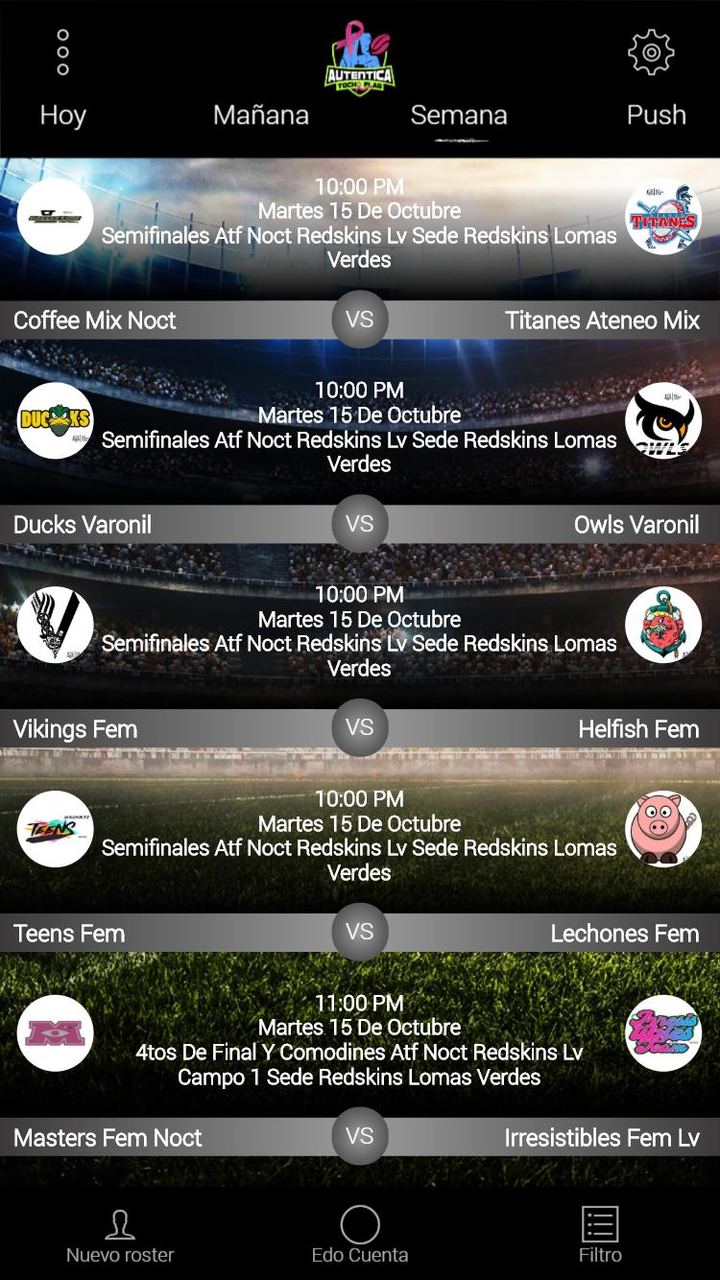The width and height of the screenshot is (720, 1280).
Task: Open the settings gear icon
Action: click(x=651, y=52)
